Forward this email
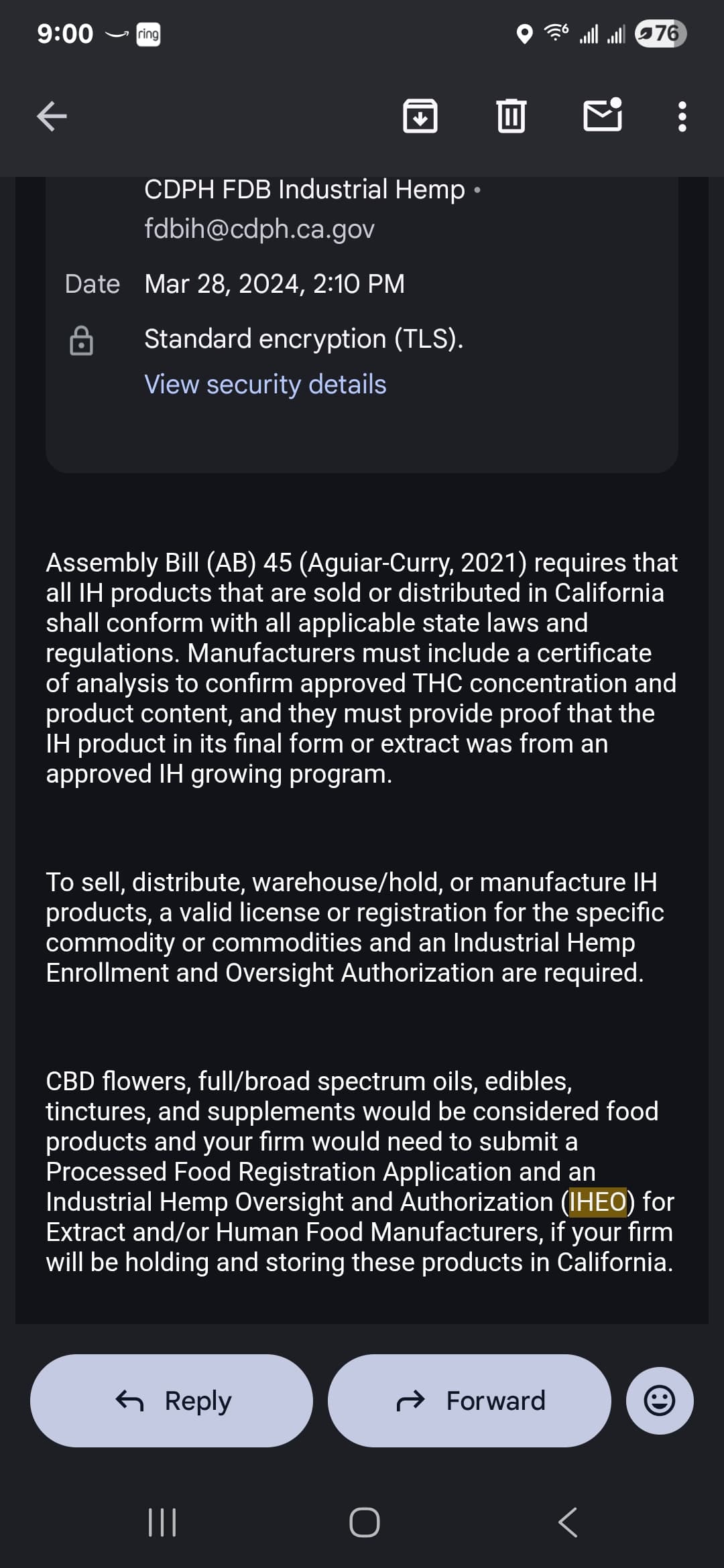Viewport: 724px width, 1568px height. [469, 1400]
